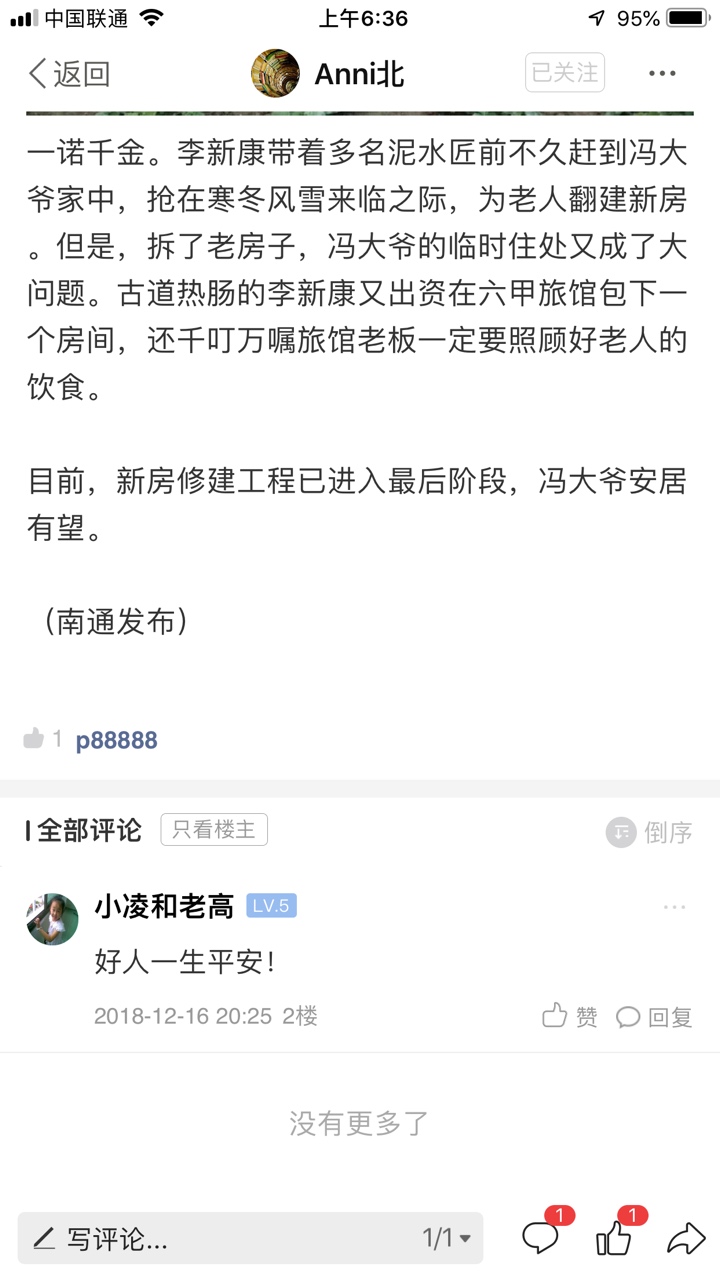The width and height of the screenshot is (720, 1280).
Task: Open the top overflow menu
Action: 662,74
